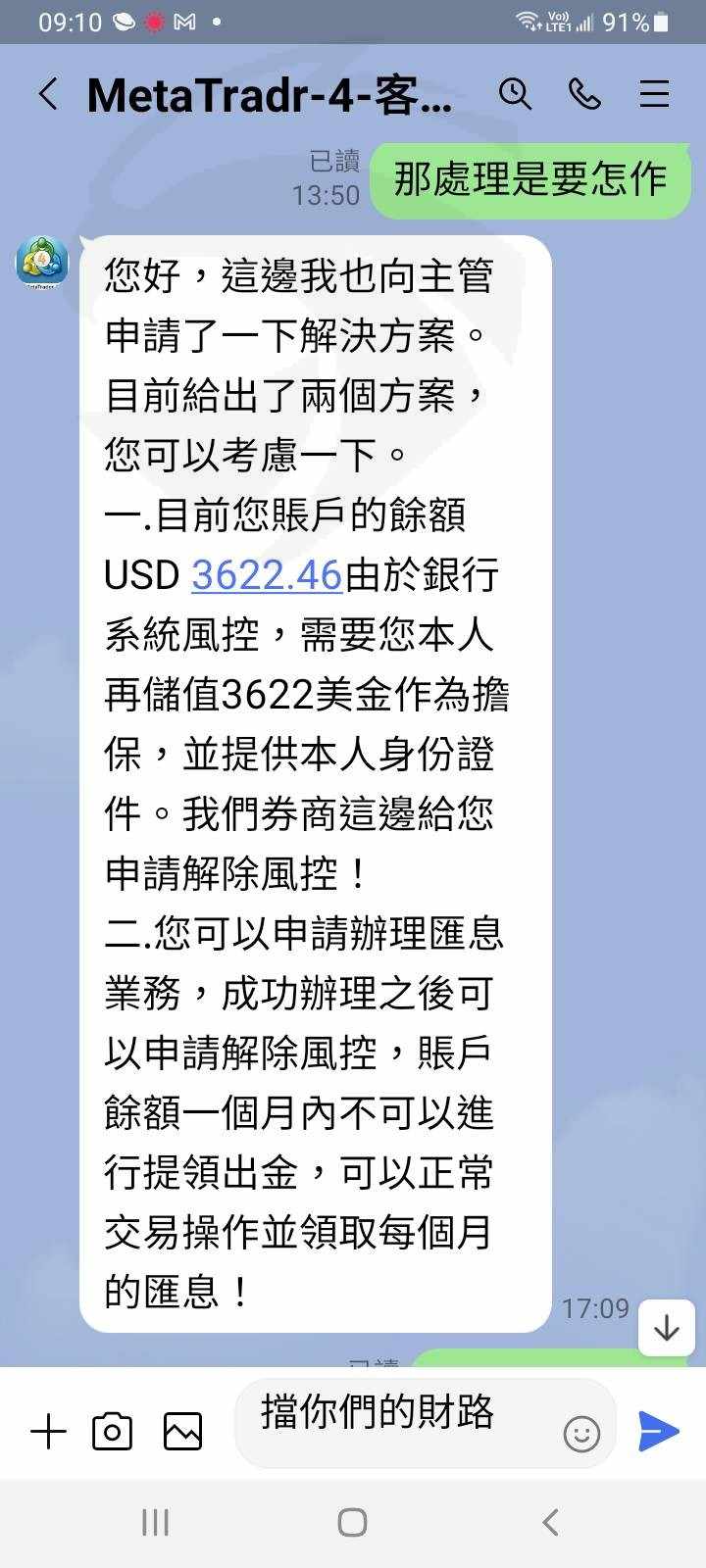Start a voice call
This screenshot has height=1568, width=706.
[584, 94]
